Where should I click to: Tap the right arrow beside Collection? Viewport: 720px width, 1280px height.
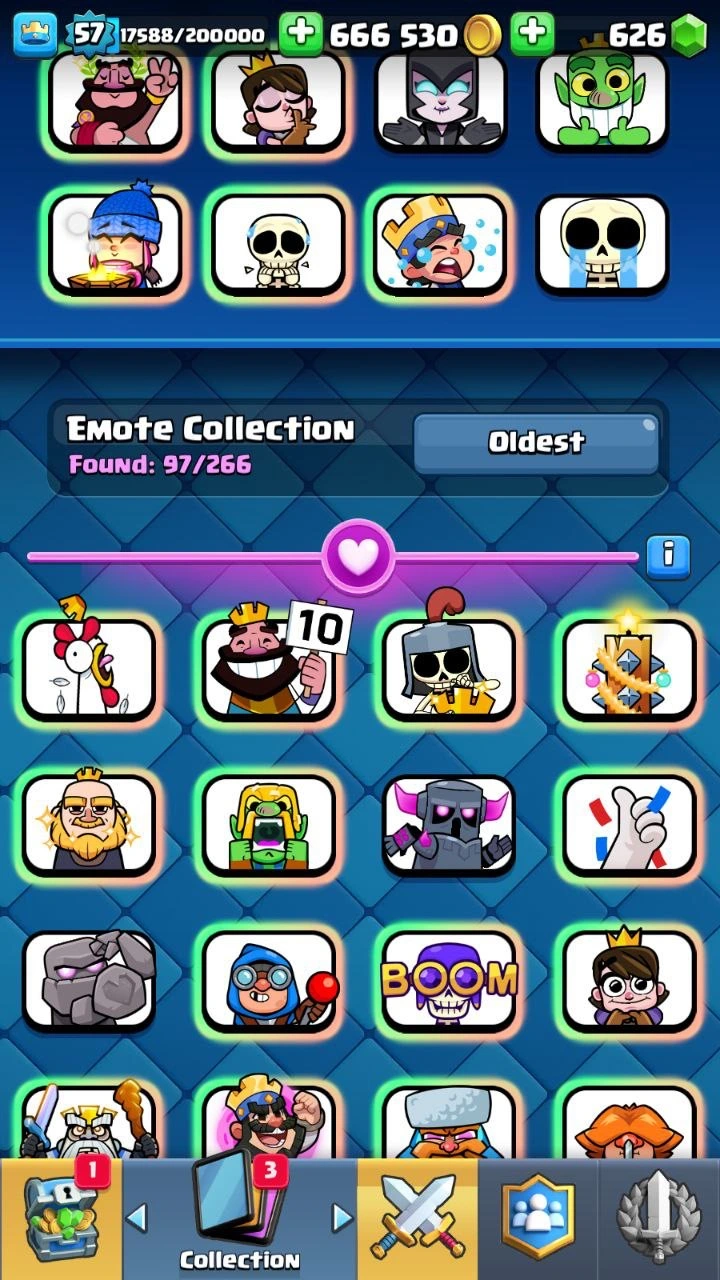(342, 1217)
